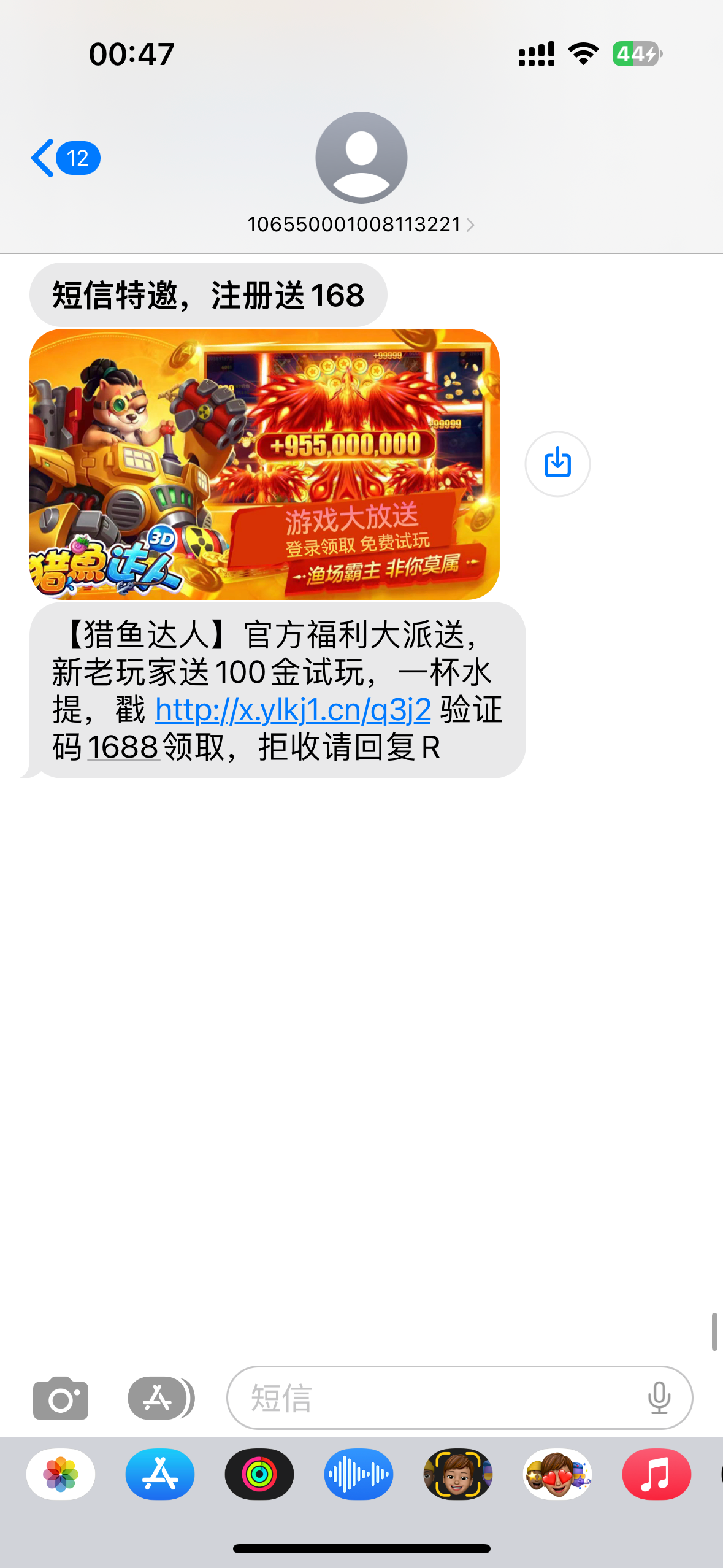Open the Memoji app in the strip
This screenshot has width=723, height=1568.
[458, 1474]
